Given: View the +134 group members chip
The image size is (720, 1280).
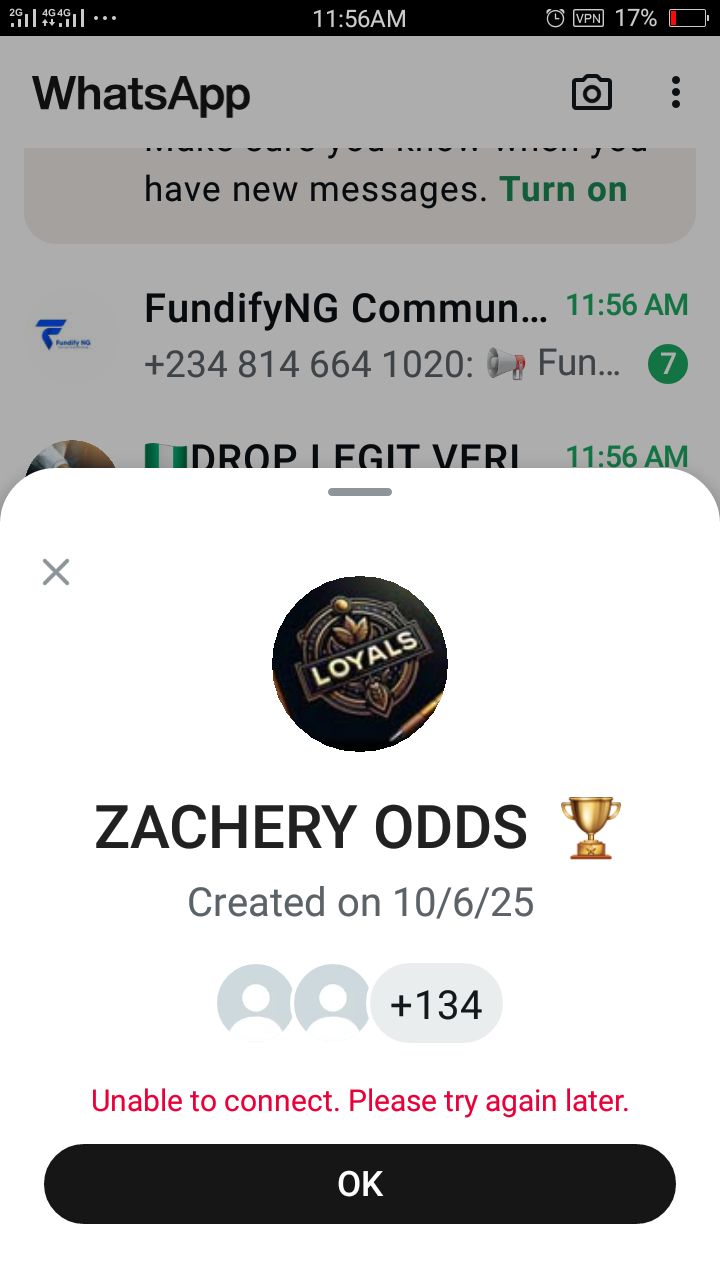Looking at the screenshot, I should click(436, 1004).
